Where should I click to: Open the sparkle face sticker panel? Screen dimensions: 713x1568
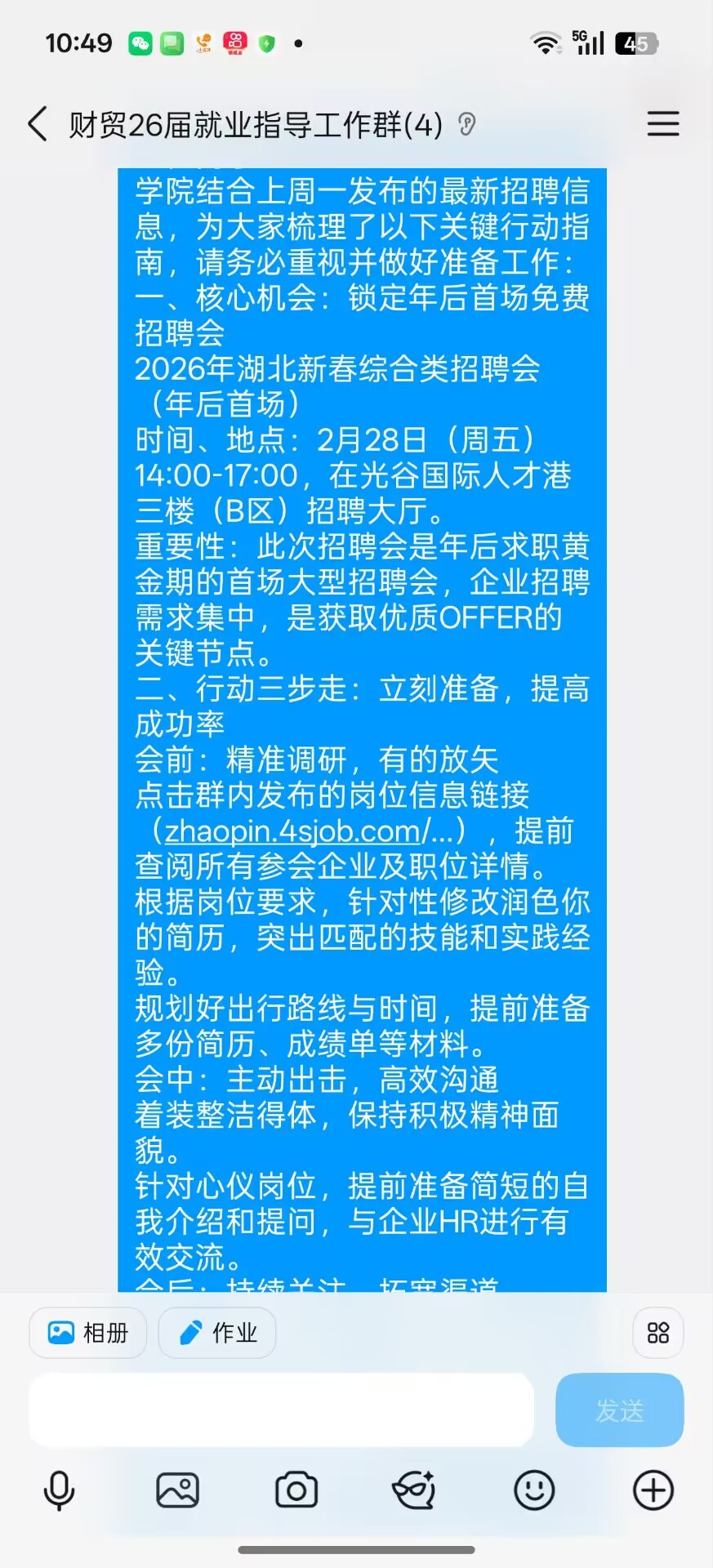tap(414, 1490)
